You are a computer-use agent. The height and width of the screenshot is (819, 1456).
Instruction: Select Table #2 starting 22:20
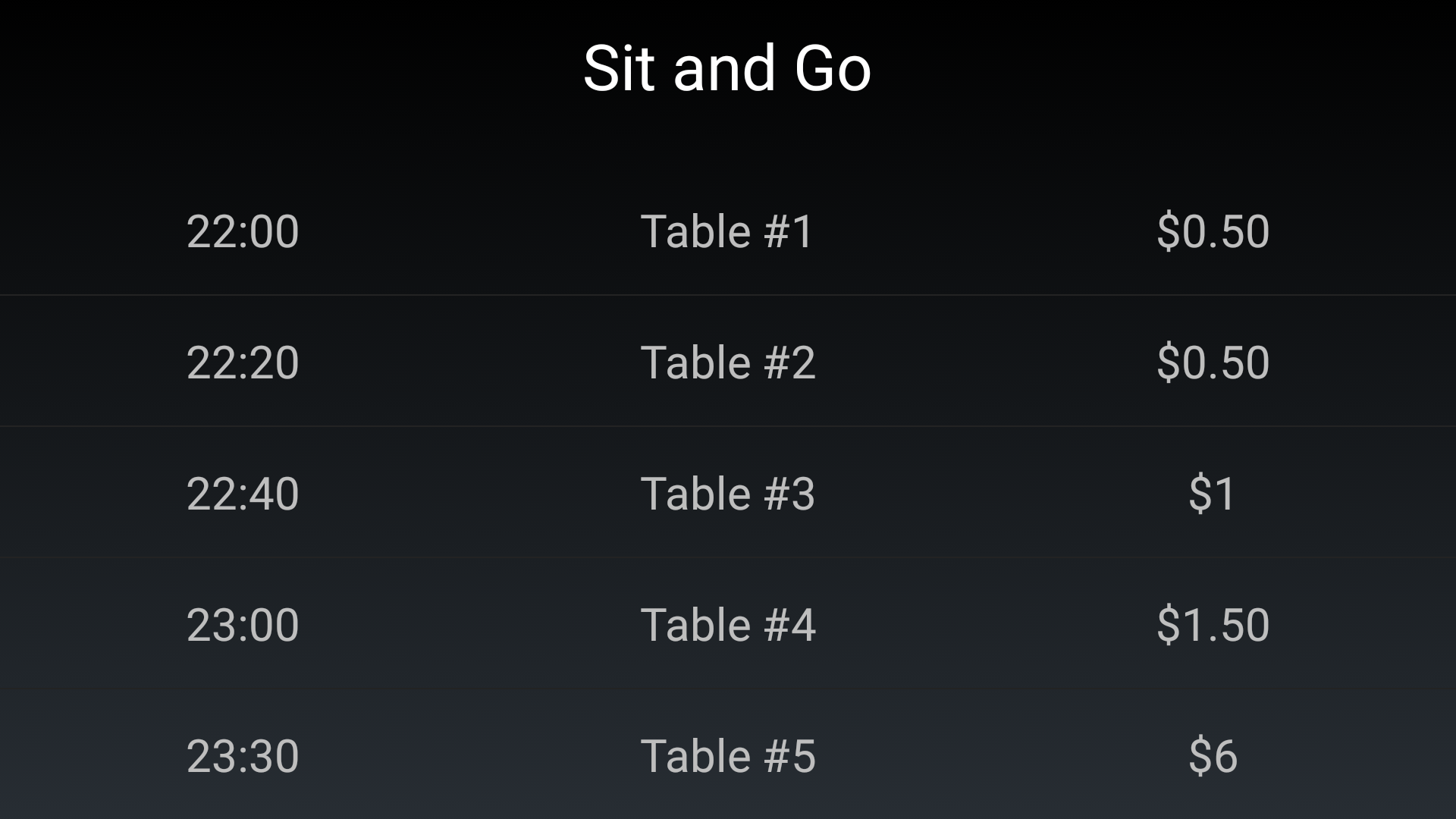click(728, 362)
